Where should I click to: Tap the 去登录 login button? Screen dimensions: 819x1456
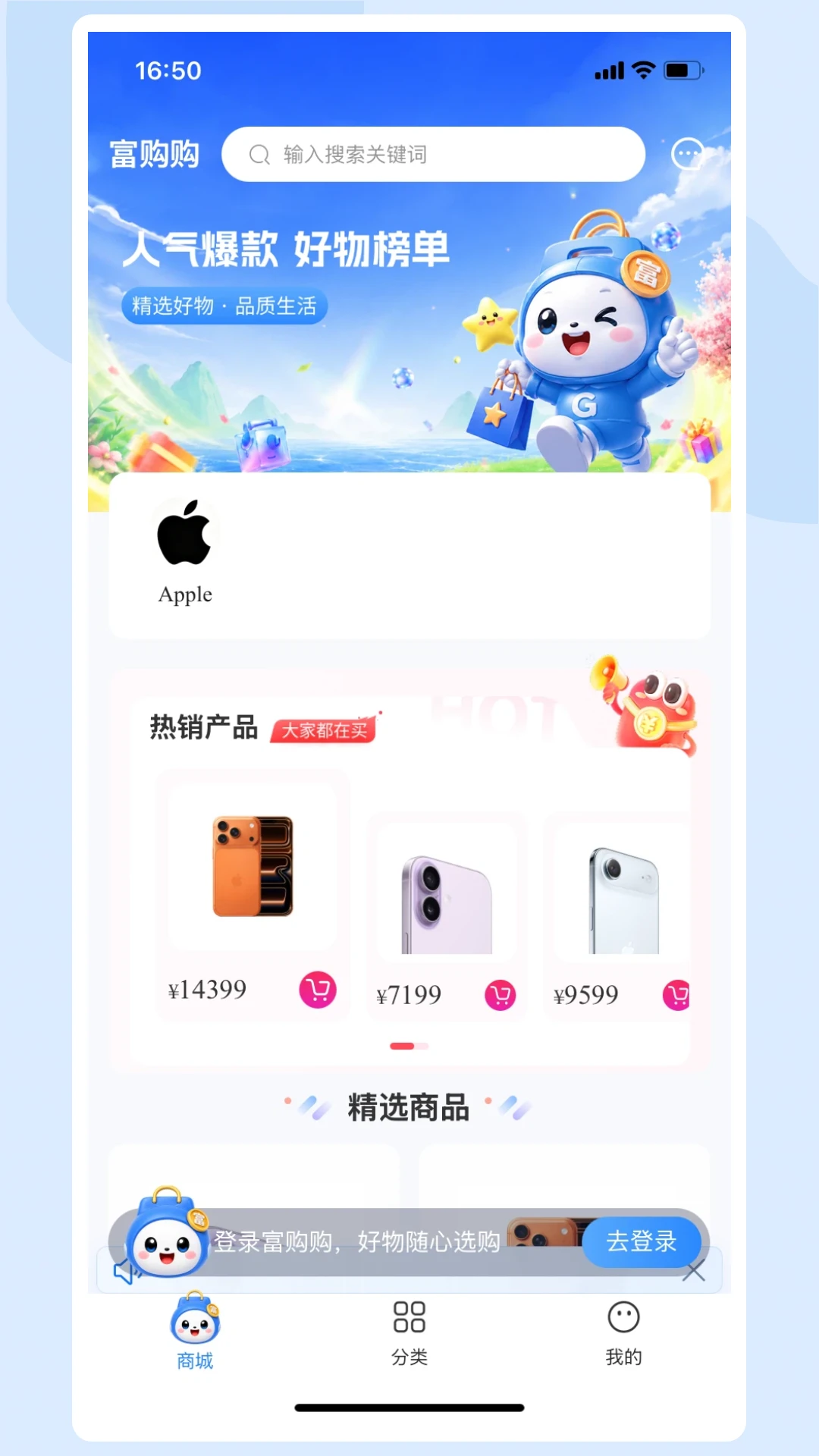pos(642,1241)
